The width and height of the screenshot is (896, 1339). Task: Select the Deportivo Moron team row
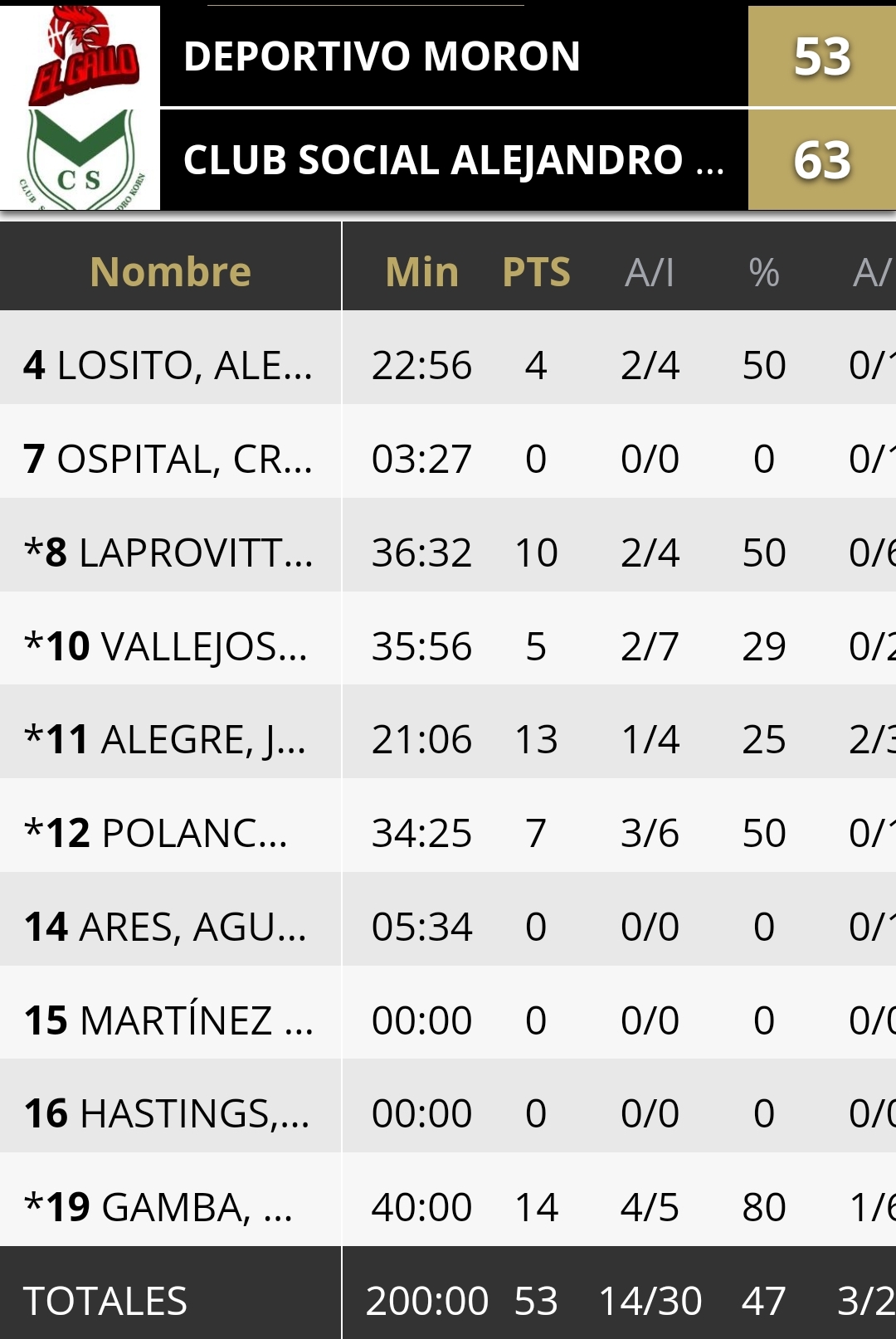point(448,56)
